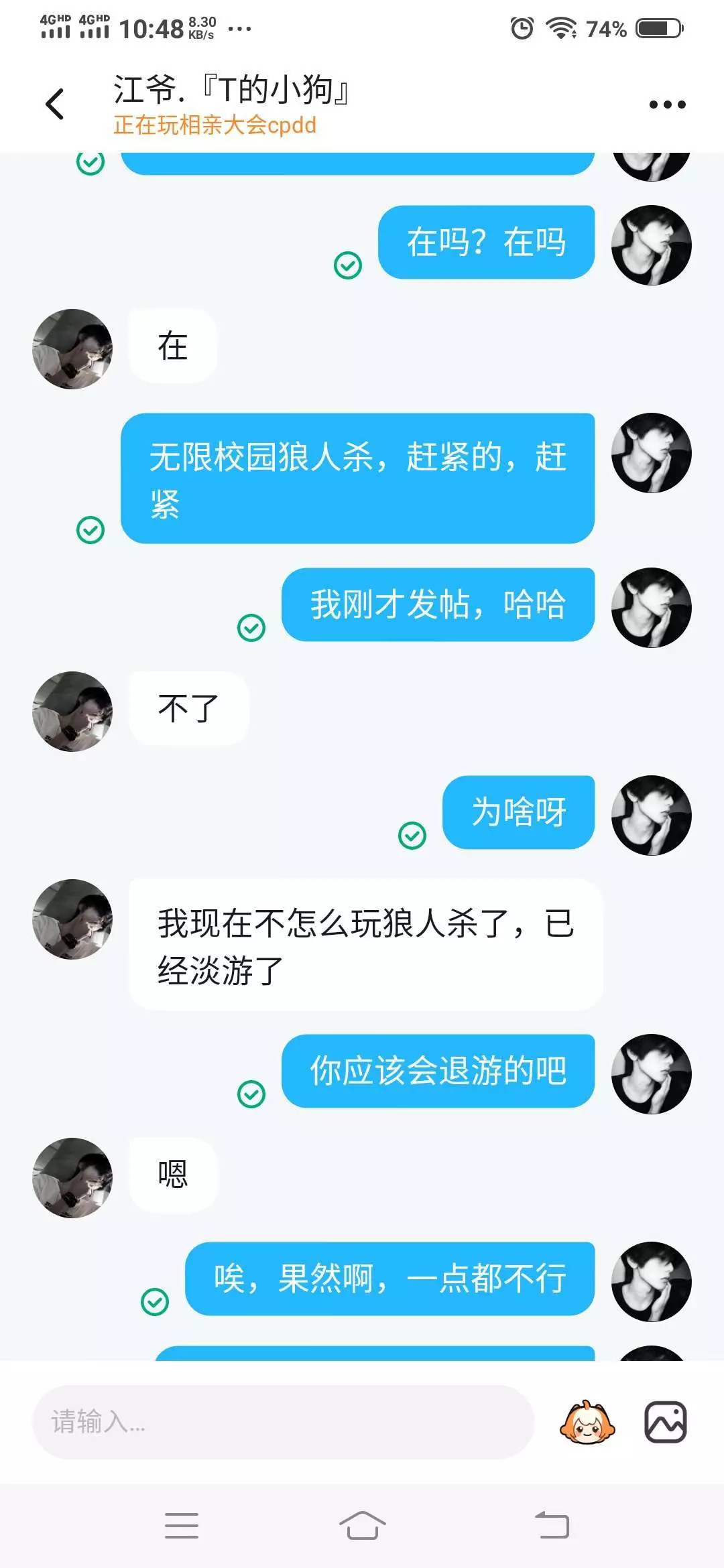
Task: Open the emoji sticker picker
Action: click(x=587, y=1422)
